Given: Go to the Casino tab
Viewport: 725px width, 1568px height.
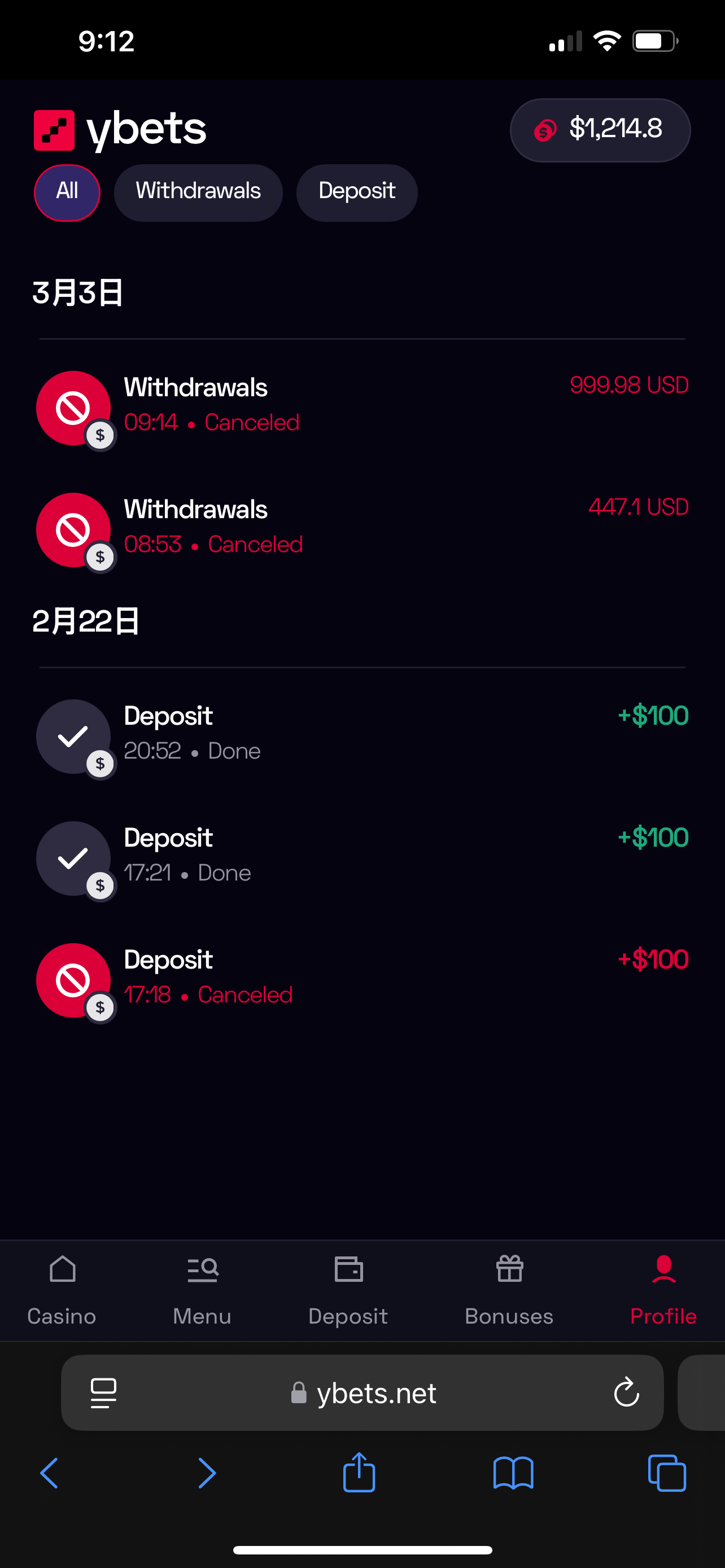Looking at the screenshot, I should [62, 1290].
